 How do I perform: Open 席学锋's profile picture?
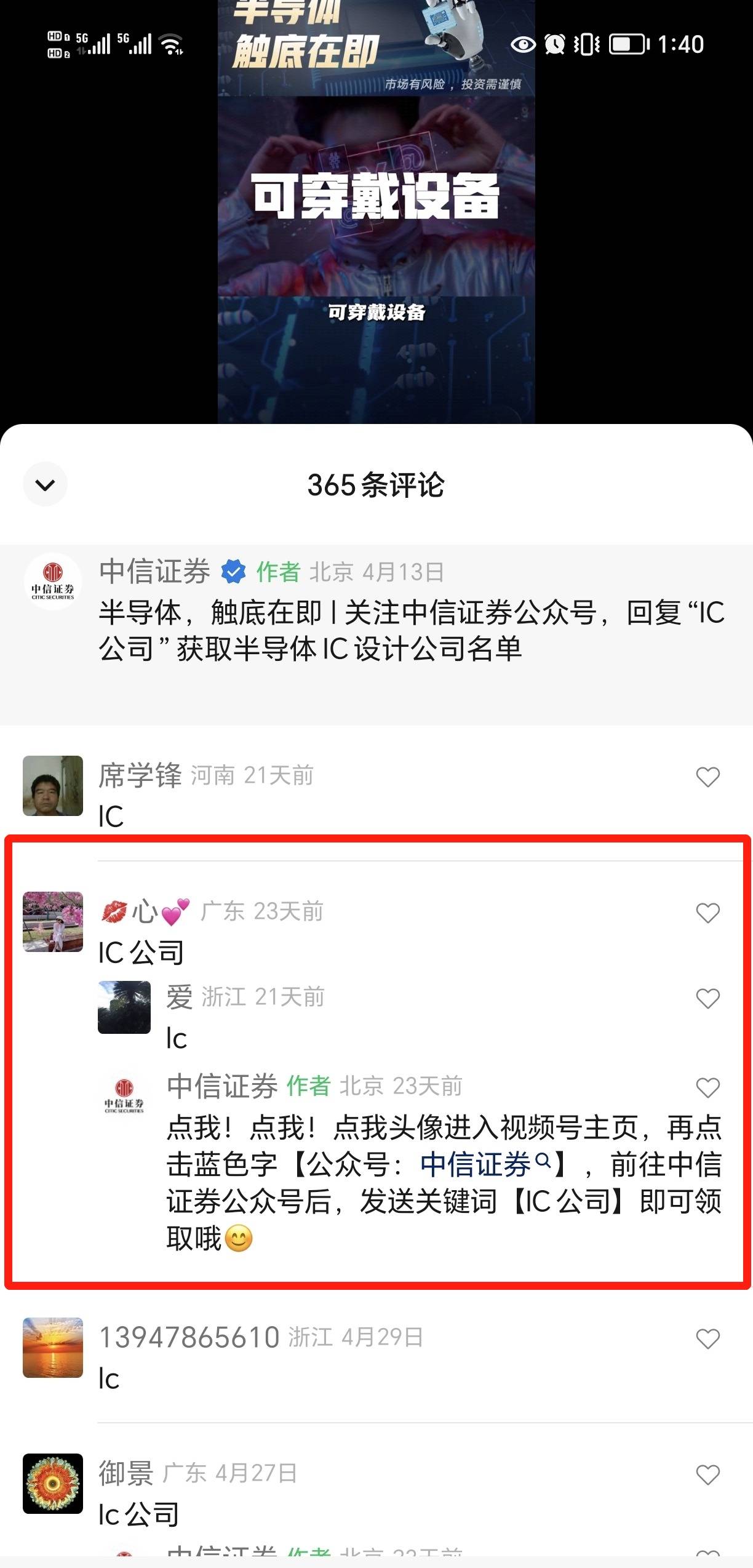click(x=53, y=786)
